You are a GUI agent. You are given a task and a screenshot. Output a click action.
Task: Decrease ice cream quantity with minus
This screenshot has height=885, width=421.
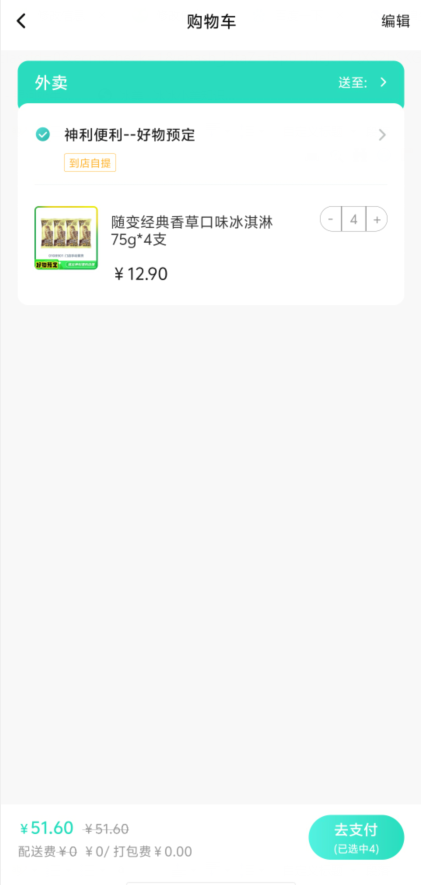[331, 219]
